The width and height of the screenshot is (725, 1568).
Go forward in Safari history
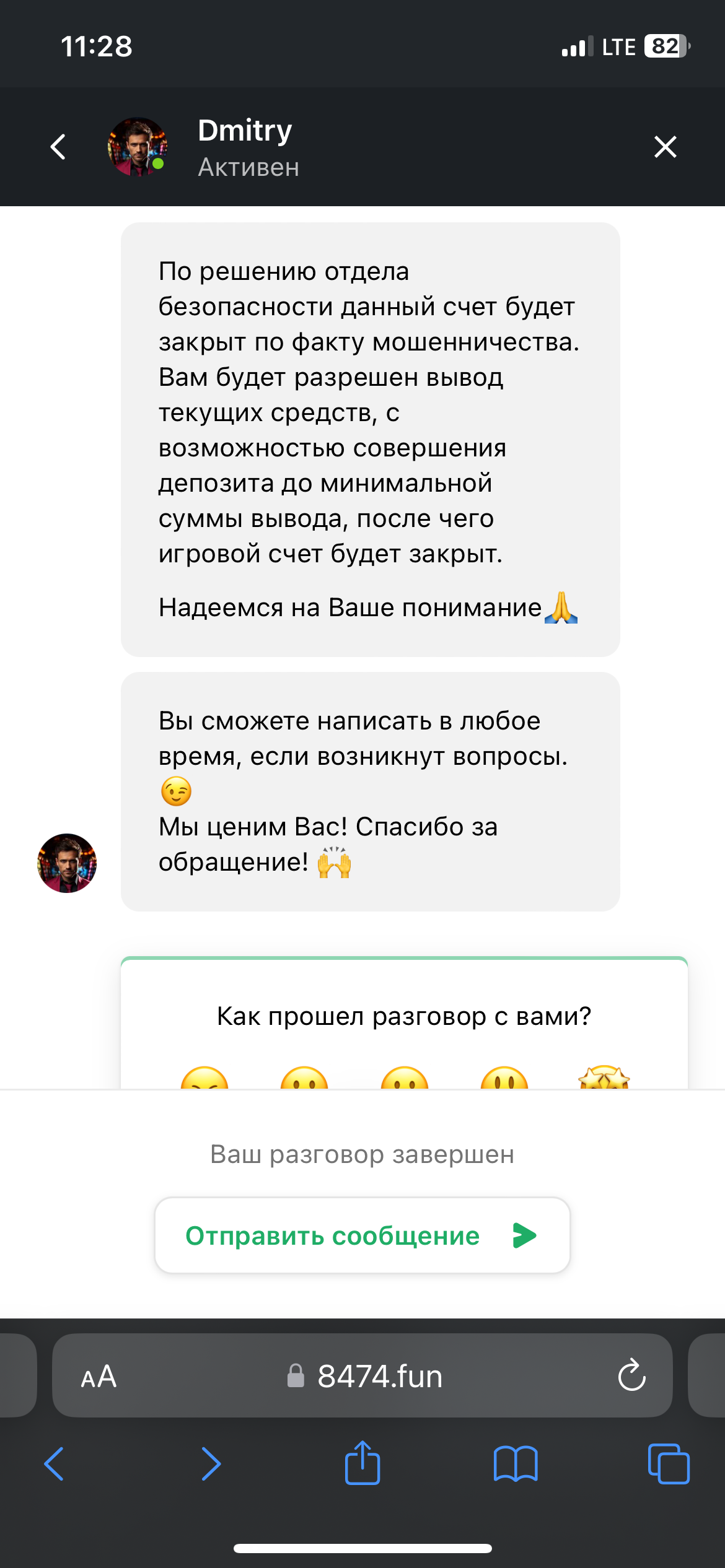(211, 1464)
